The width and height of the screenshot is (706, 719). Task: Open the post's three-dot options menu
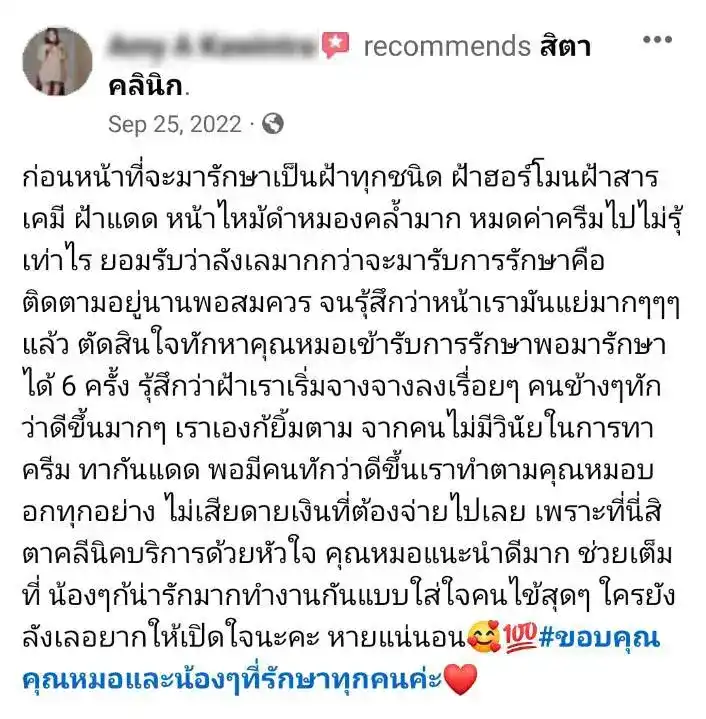pyautogui.click(x=657, y=39)
